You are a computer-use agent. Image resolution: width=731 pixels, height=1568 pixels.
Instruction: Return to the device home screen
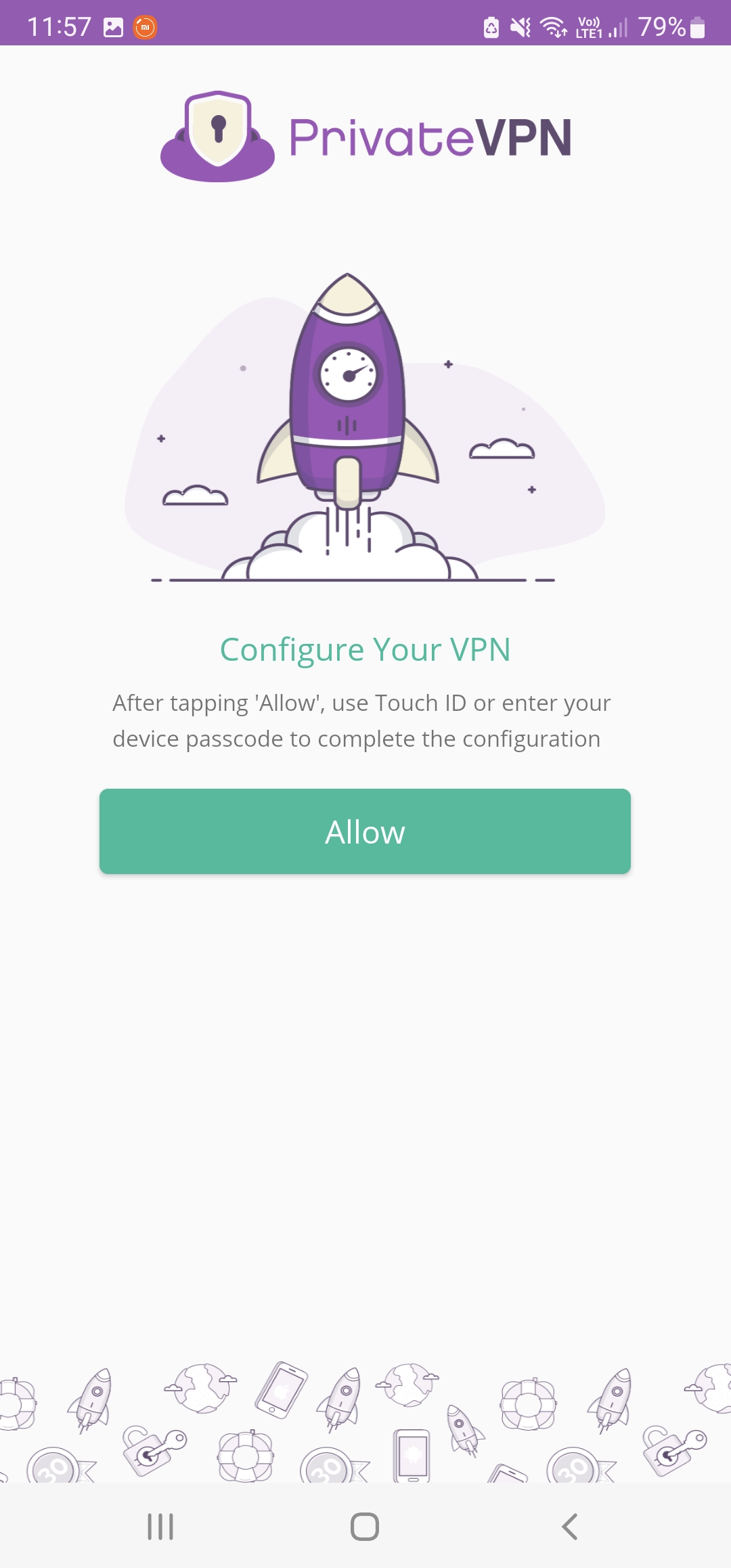[365, 1527]
